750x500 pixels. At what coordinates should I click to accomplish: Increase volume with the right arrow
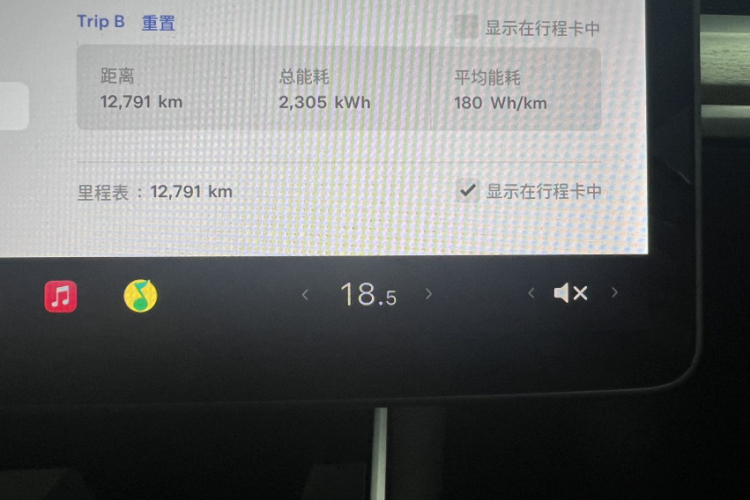[614, 293]
